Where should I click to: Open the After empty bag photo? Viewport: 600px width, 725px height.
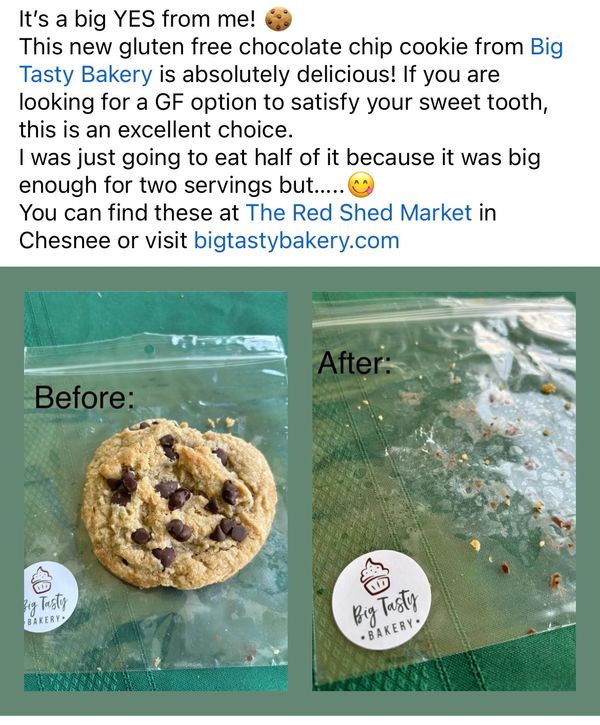pos(443,490)
